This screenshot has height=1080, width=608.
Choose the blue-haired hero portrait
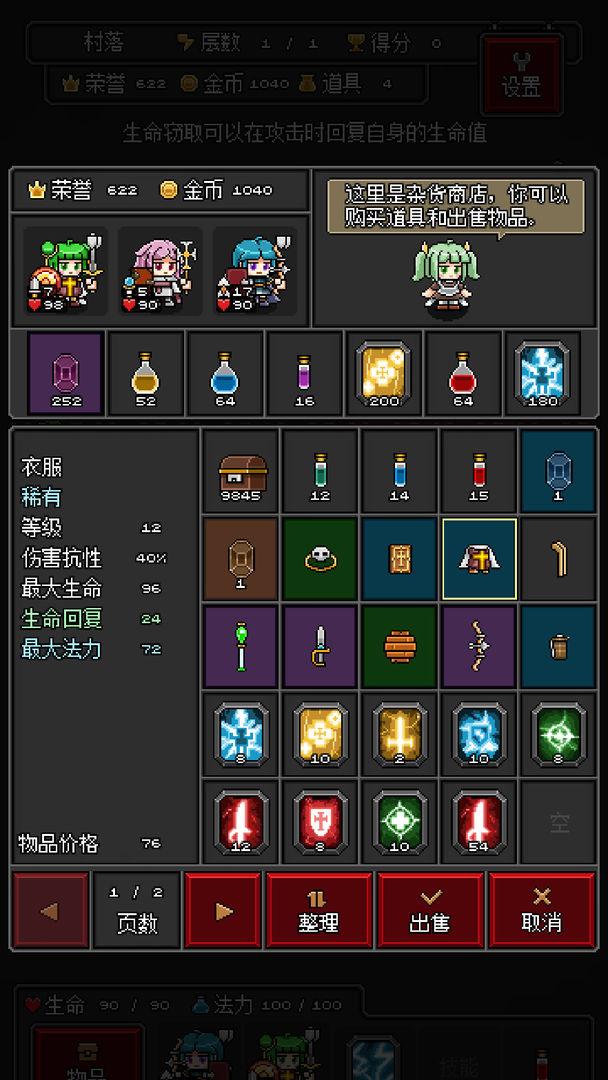[254, 271]
